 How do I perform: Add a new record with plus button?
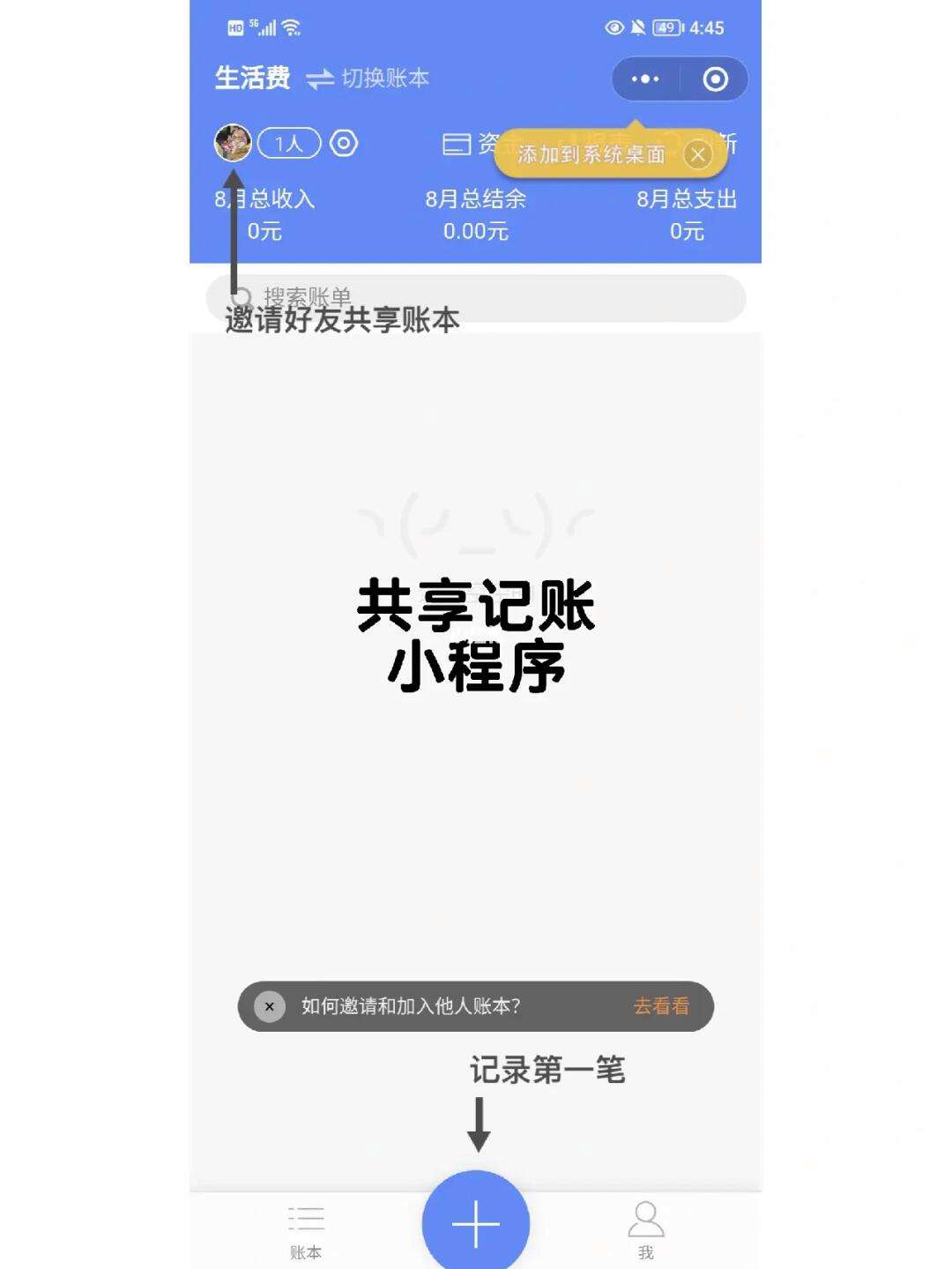[x=476, y=1223]
